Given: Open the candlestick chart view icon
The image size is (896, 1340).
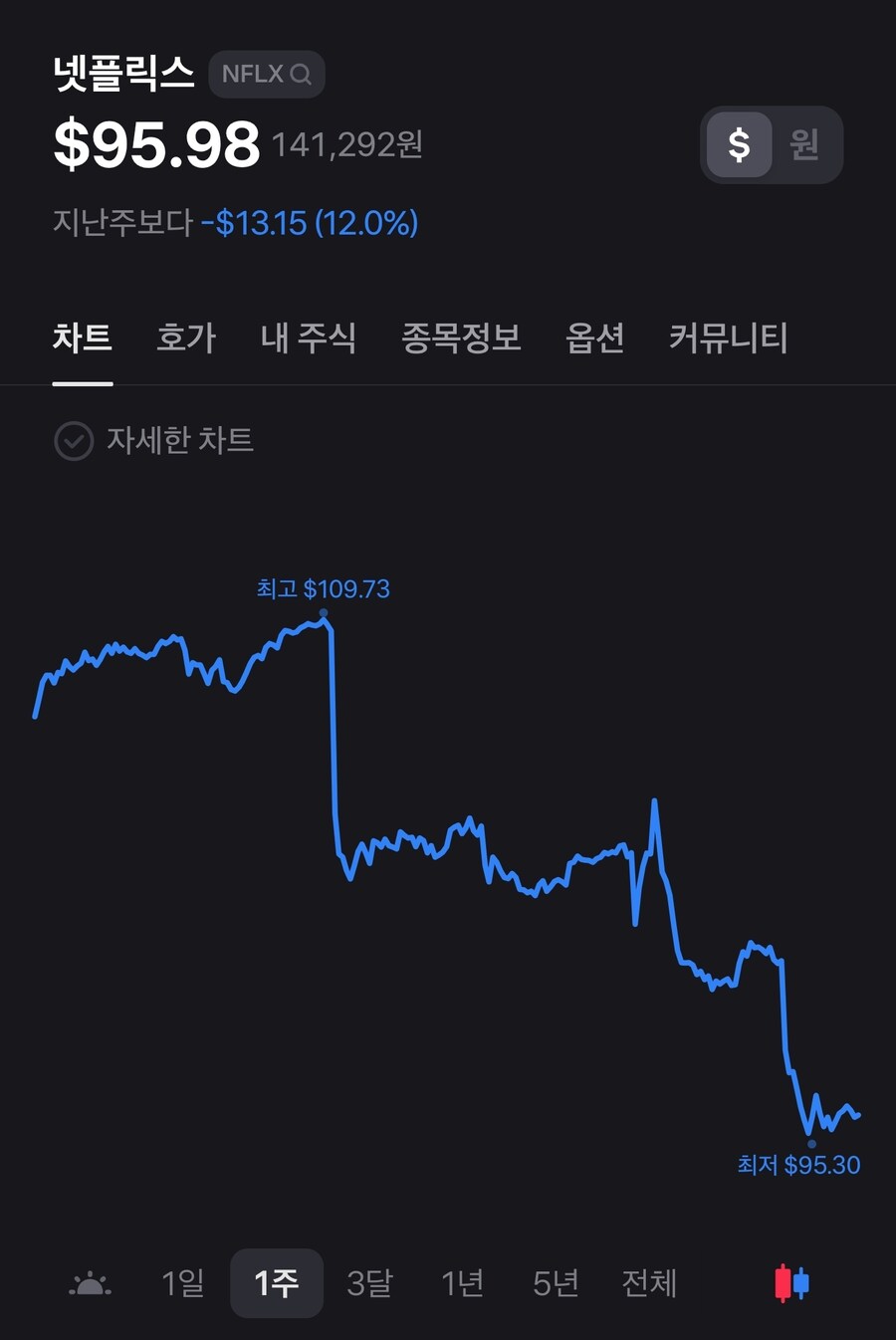Looking at the screenshot, I should coord(790,1283).
